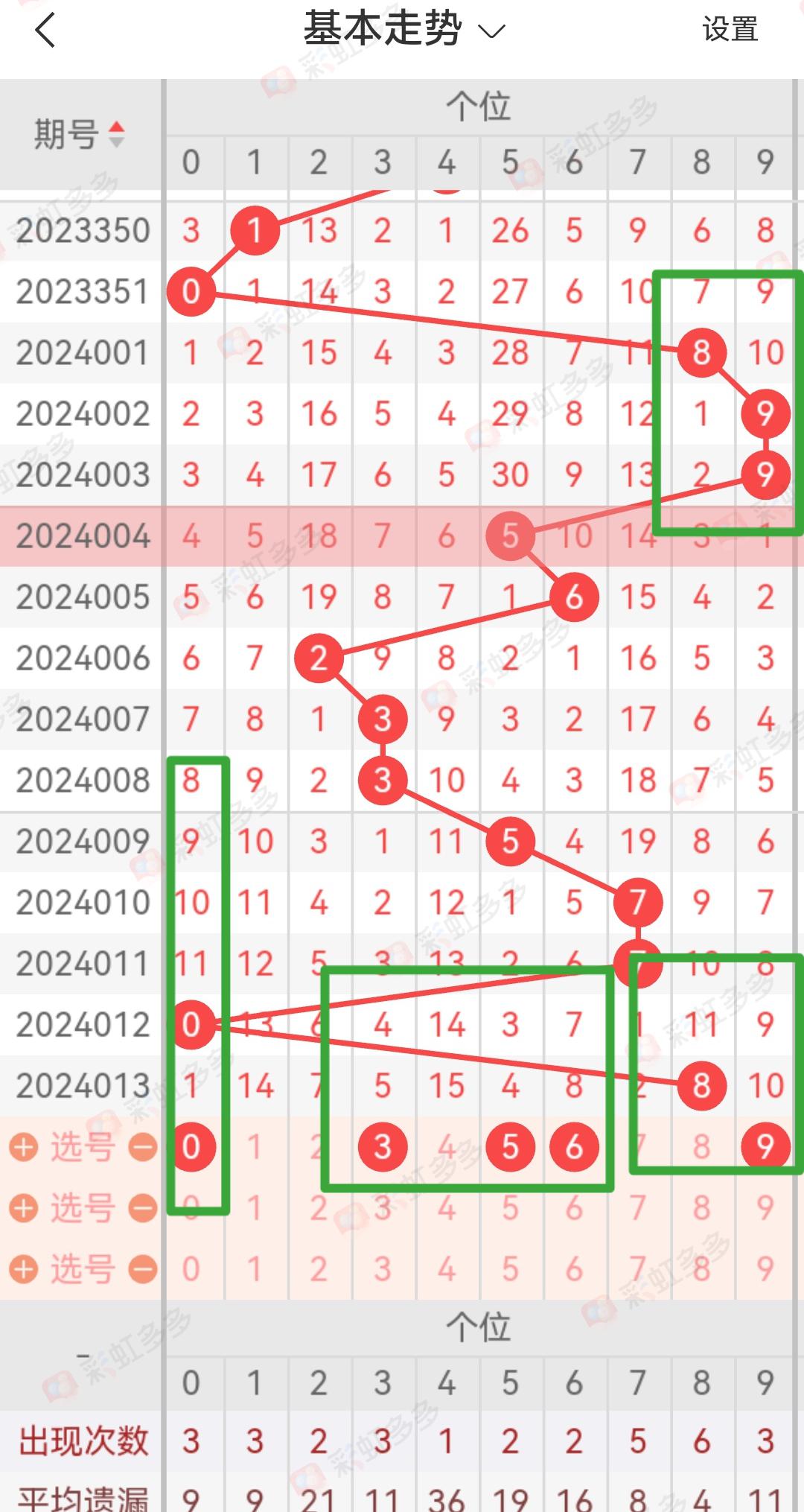Viewport: 804px width, 1512px height.
Task: Toggle 期号 sort order
Action: (x=80, y=134)
